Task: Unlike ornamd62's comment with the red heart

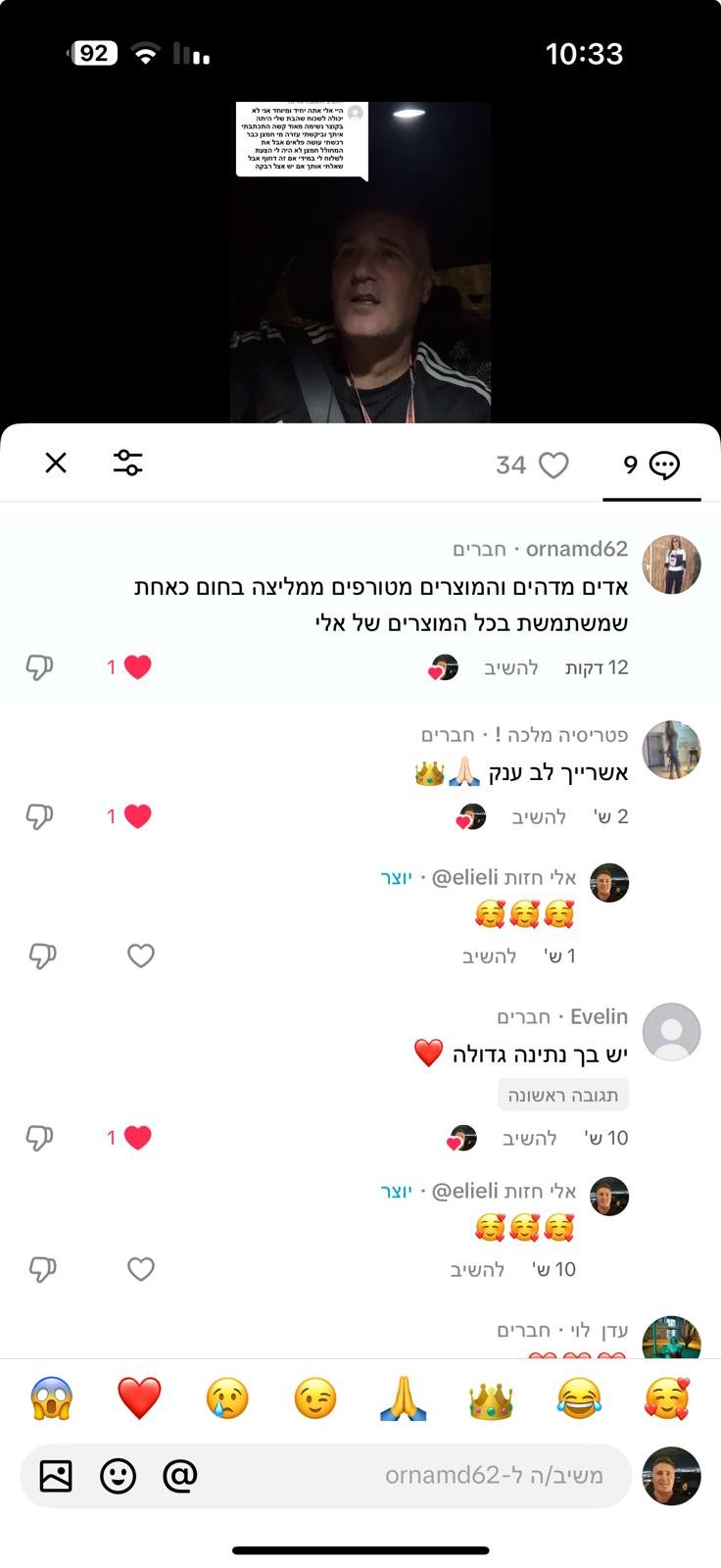Action: coord(137,667)
